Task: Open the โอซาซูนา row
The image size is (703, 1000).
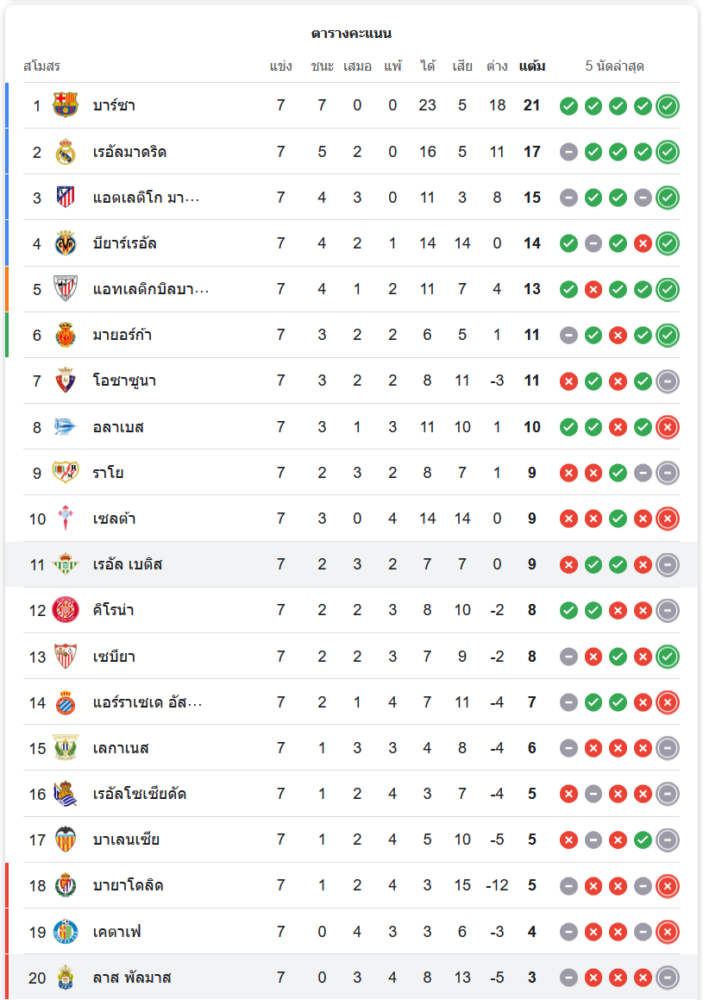Action: point(124,381)
